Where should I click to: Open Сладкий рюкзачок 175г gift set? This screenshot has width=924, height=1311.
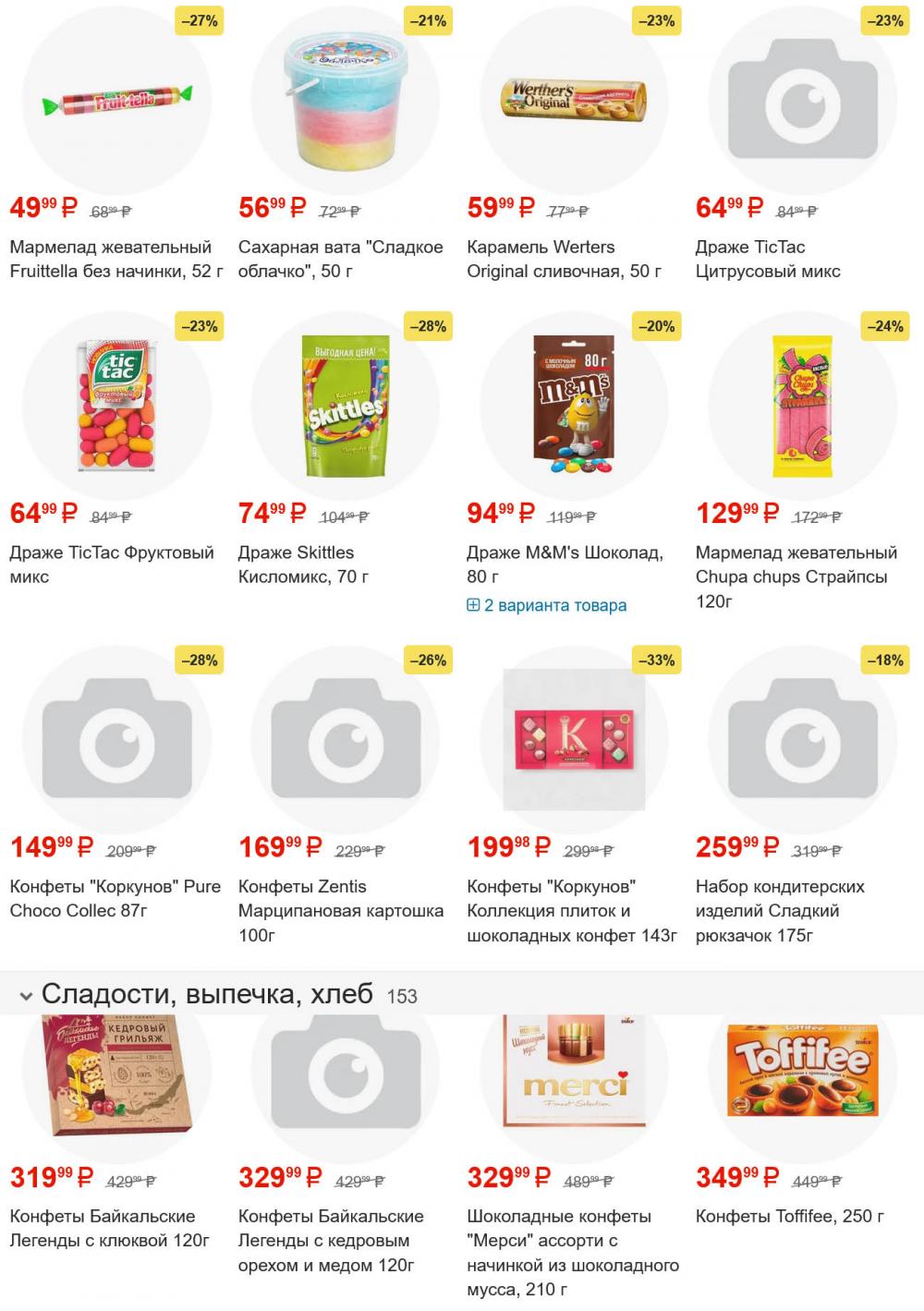click(x=779, y=910)
